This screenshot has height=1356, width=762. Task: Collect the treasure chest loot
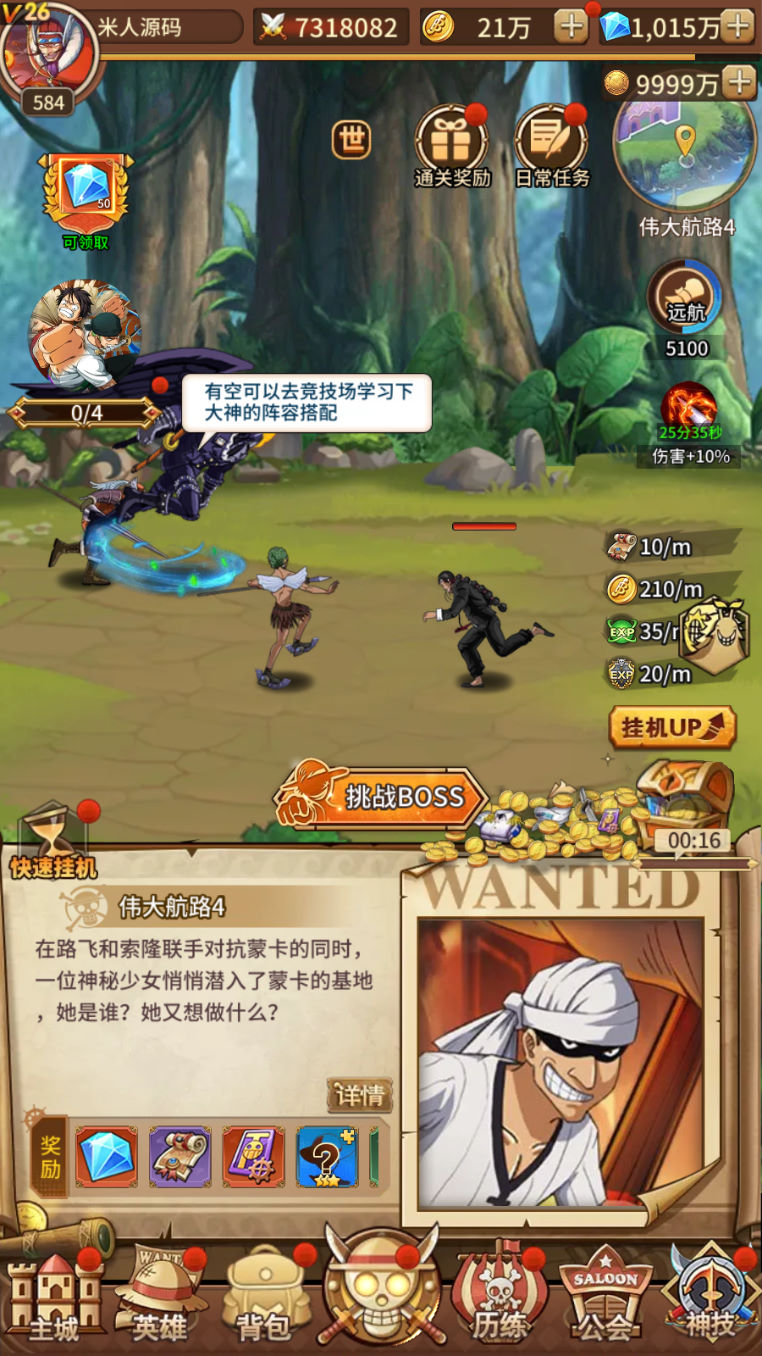684,795
